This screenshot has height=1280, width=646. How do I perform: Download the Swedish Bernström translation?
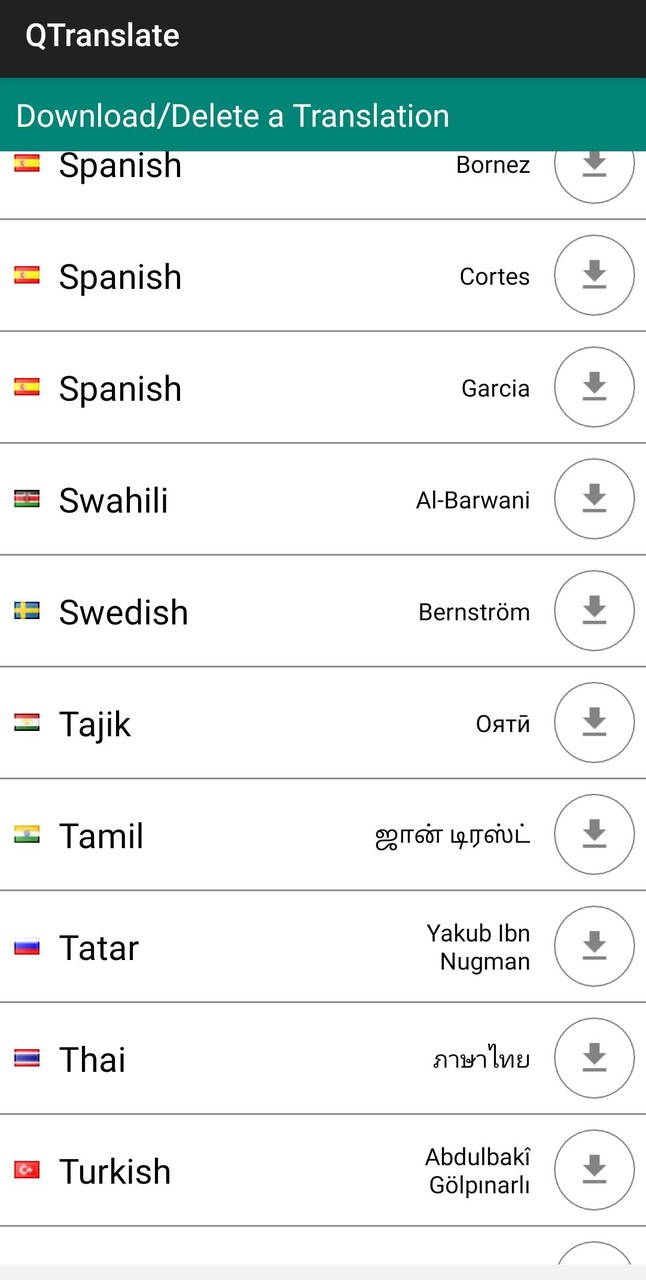coord(594,610)
